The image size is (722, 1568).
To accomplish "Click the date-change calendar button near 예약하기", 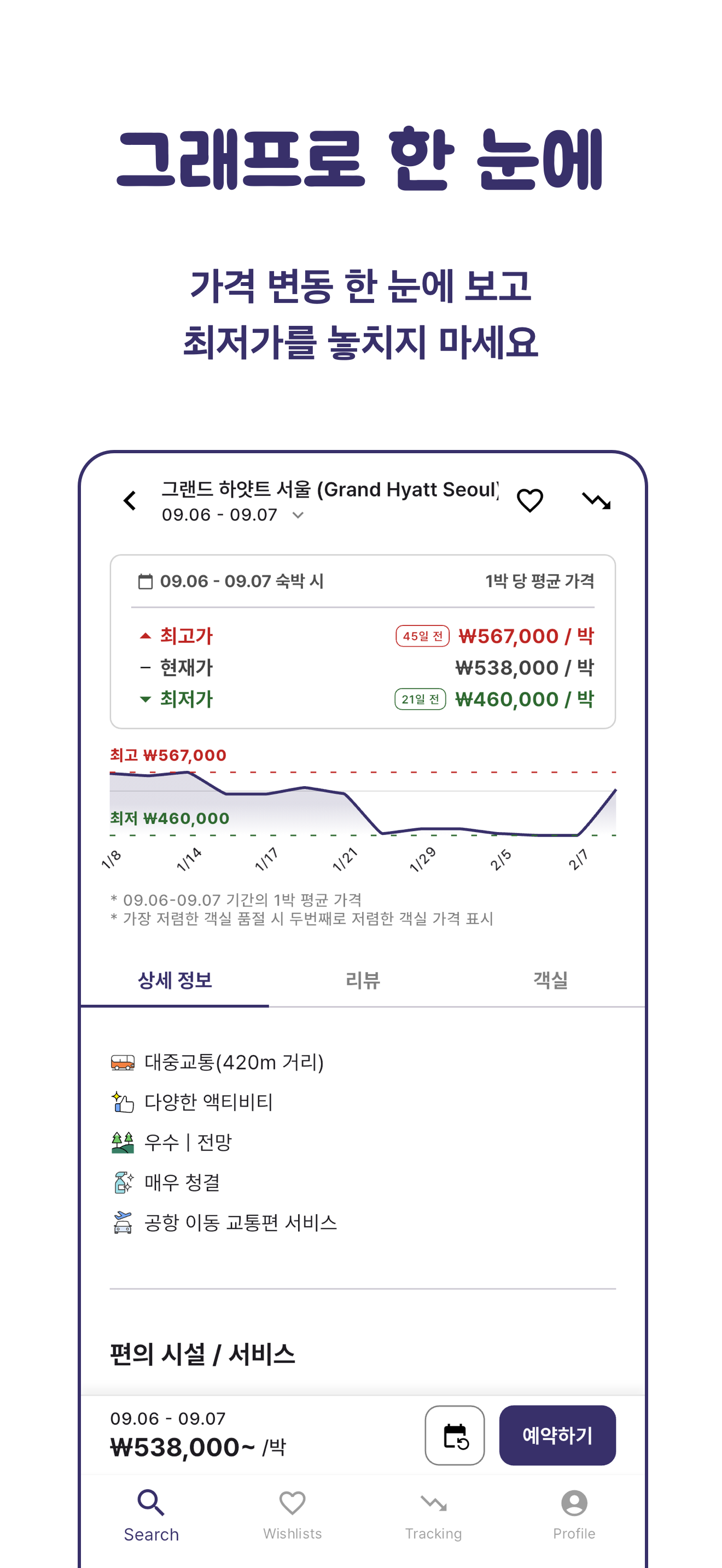I will tap(455, 1434).
